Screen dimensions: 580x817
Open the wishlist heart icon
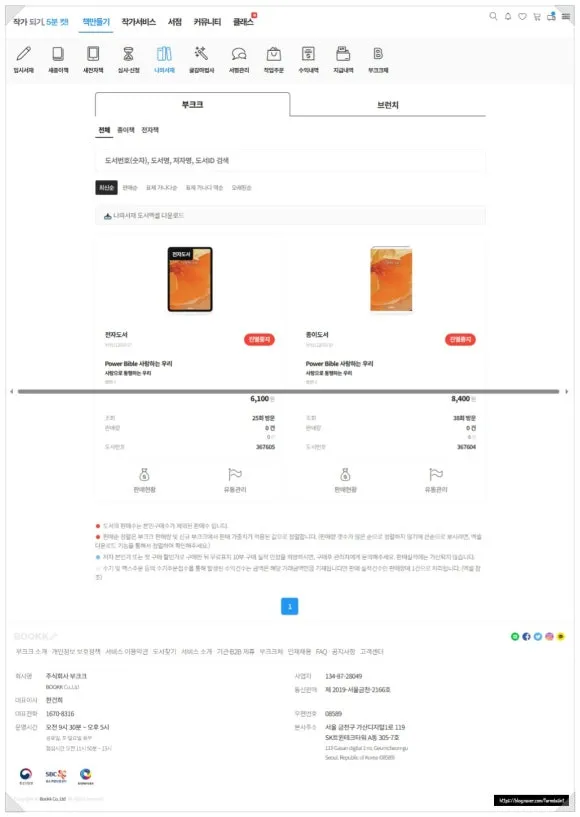coord(522,17)
